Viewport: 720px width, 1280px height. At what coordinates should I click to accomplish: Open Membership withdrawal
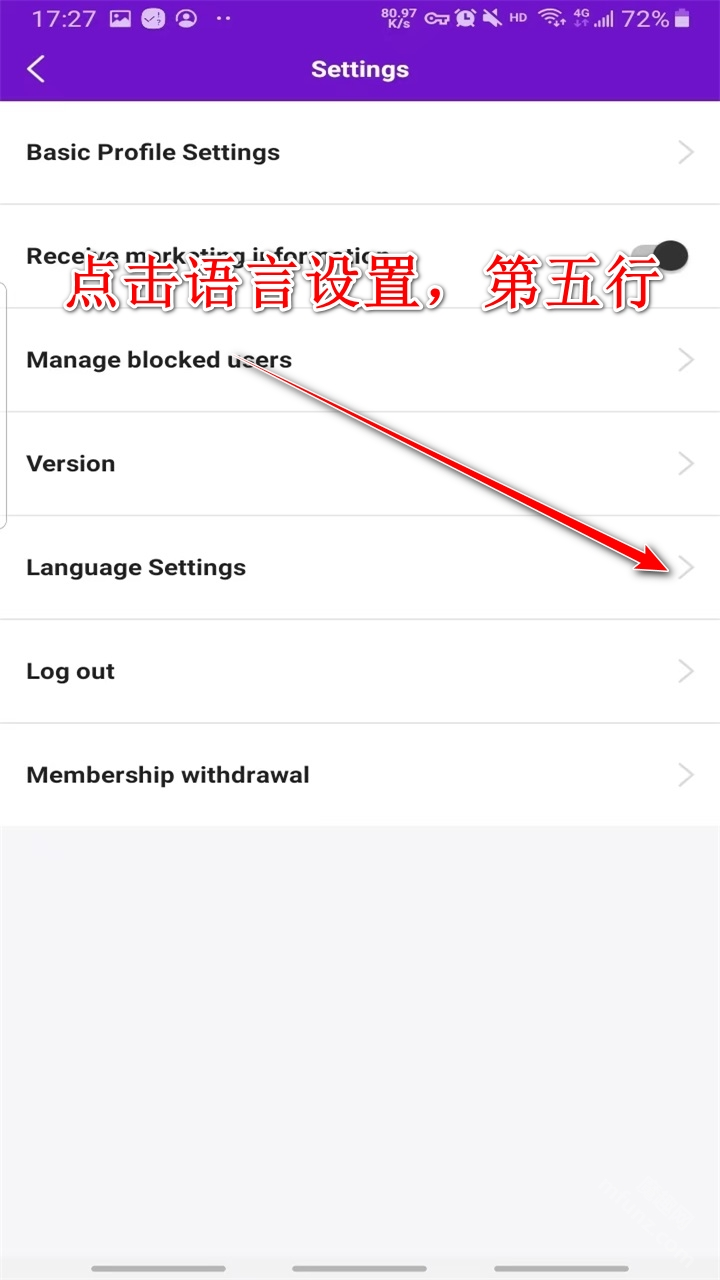tap(360, 775)
